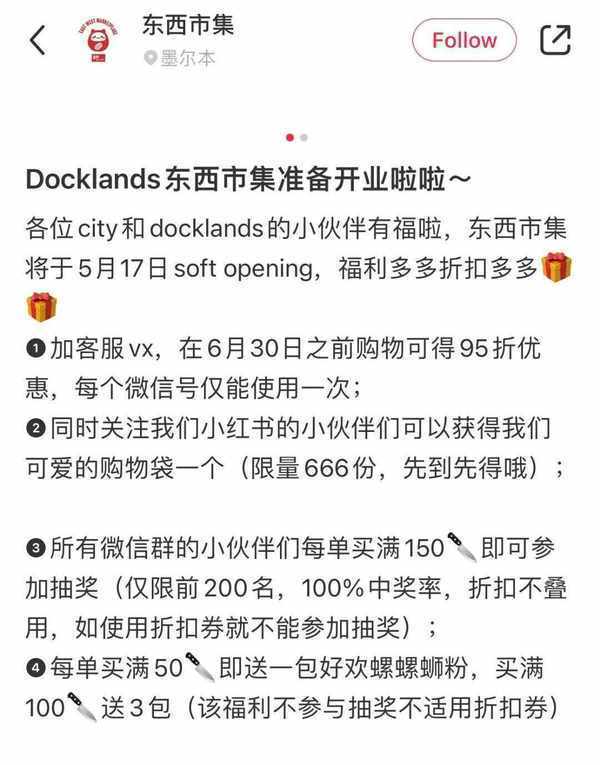Follow the 东西市集 account
Viewport: 600px width, 765px height.
[464, 41]
